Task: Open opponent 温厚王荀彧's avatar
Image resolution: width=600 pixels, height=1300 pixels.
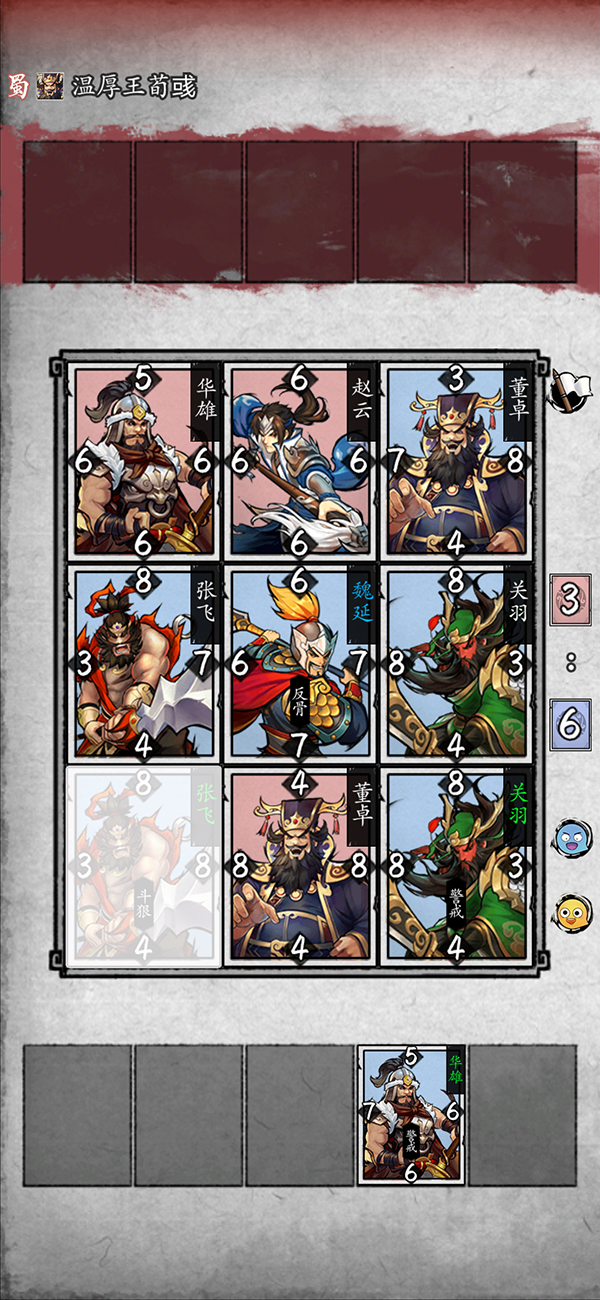Action: point(50,86)
